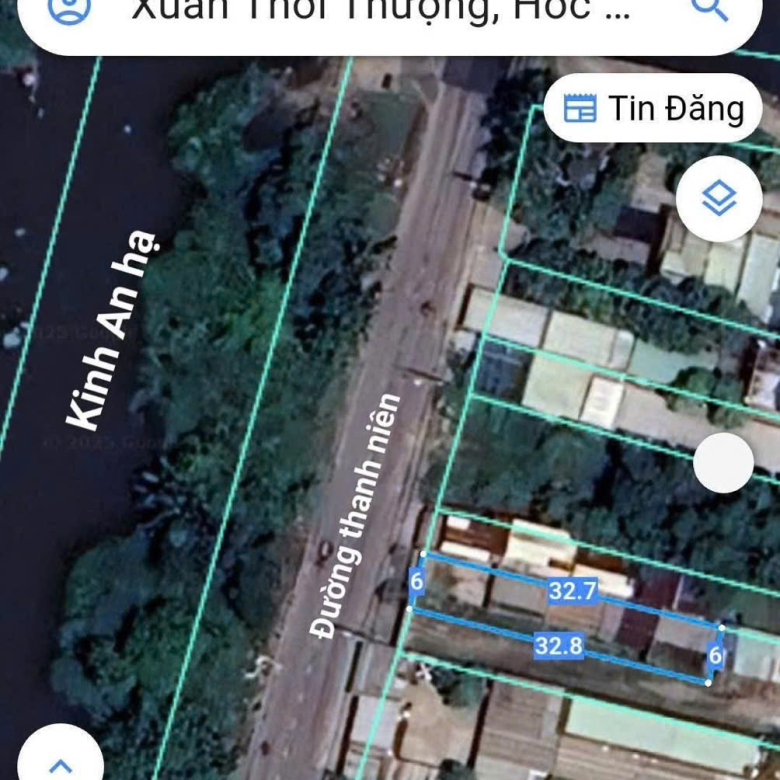Open the Tin Đăng listings button
The height and width of the screenshot is (780, 780).
[653, 108]
